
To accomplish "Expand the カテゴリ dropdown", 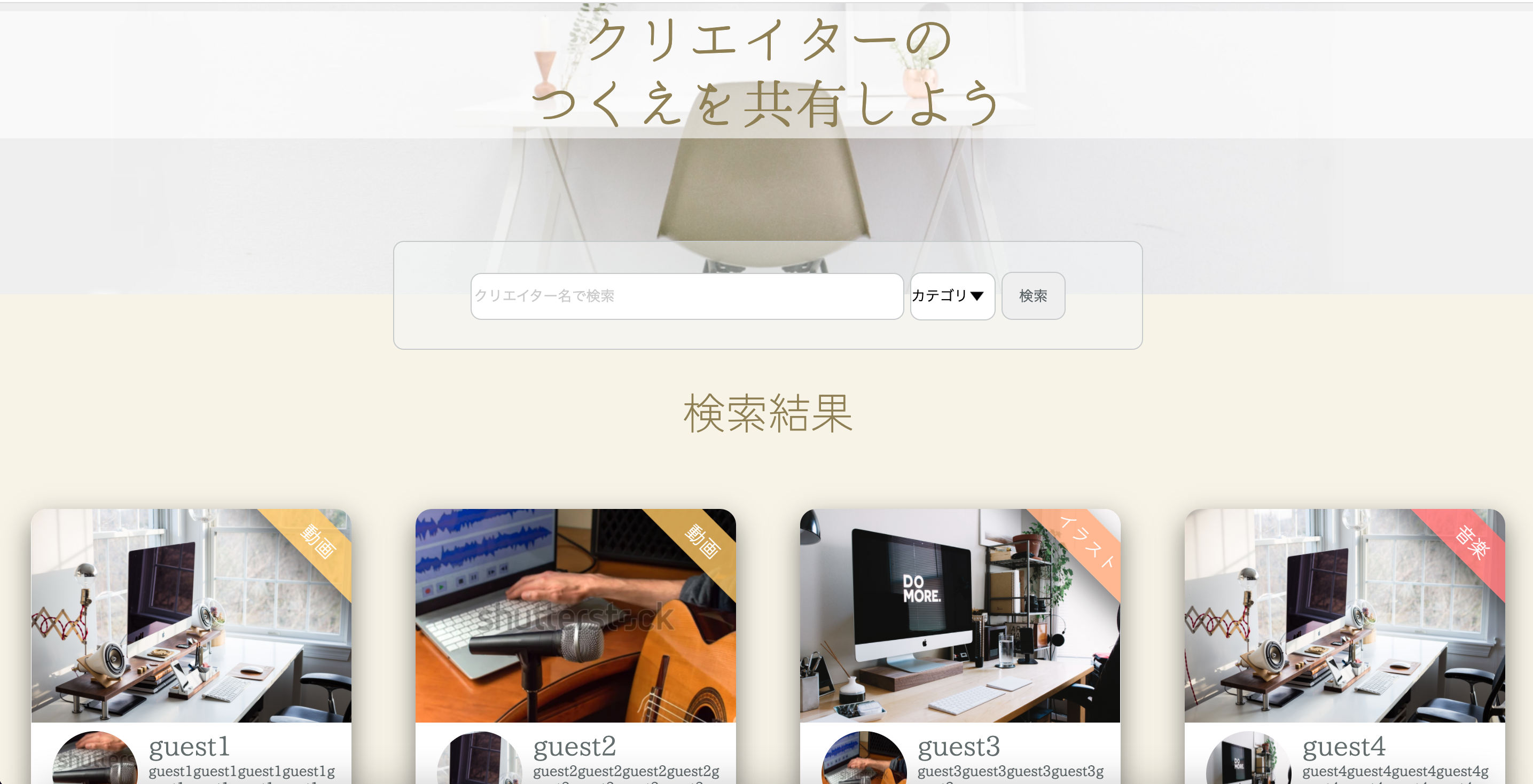I will point(951,296).
